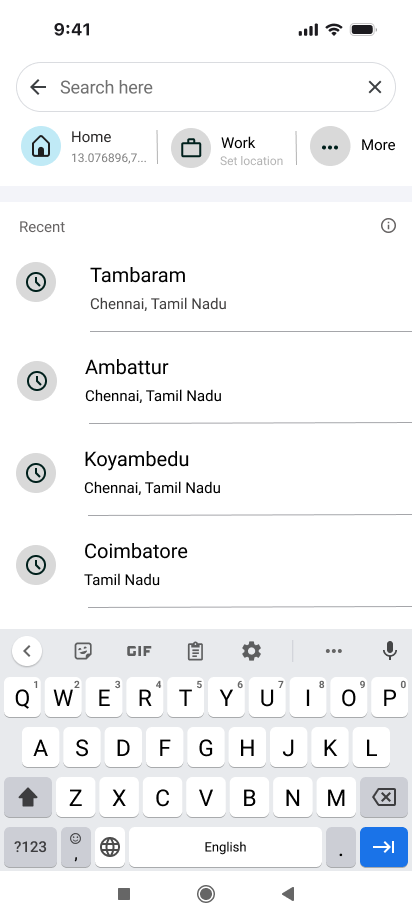The width and height of the screenshot is (412, 917).
Task: Tap the blue enter key
Action: click(384, 847)
